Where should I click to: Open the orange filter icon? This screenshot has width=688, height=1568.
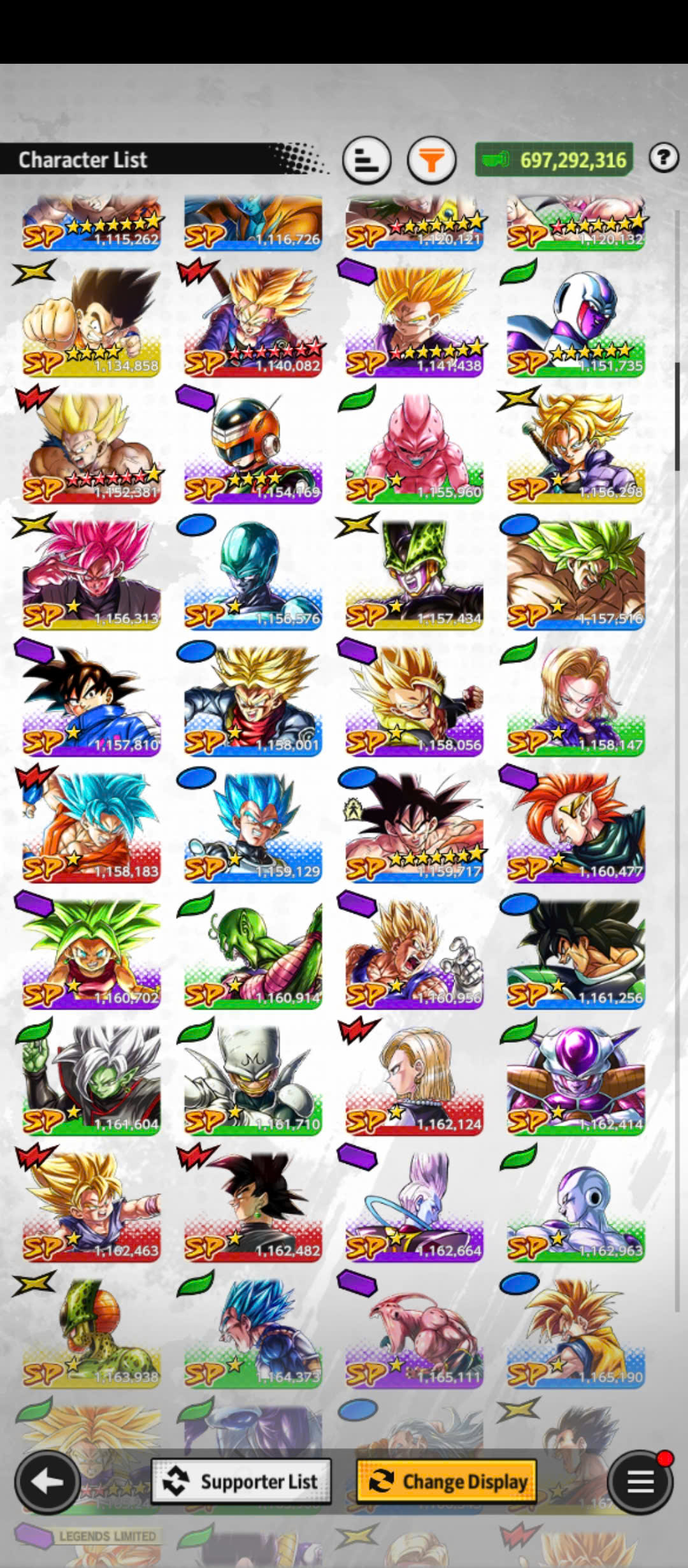(431, 159)
